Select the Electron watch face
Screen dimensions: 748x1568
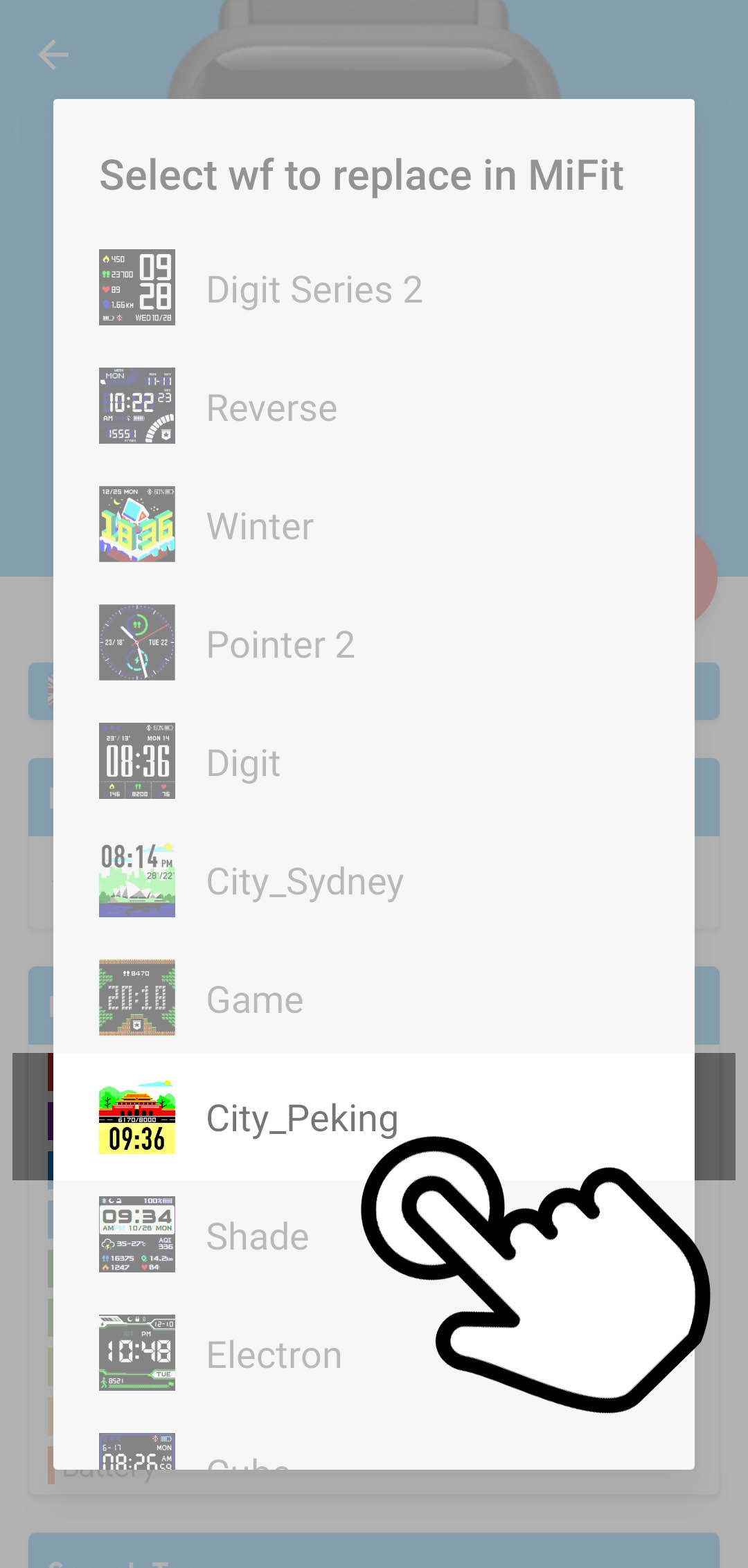(274, 1354)
